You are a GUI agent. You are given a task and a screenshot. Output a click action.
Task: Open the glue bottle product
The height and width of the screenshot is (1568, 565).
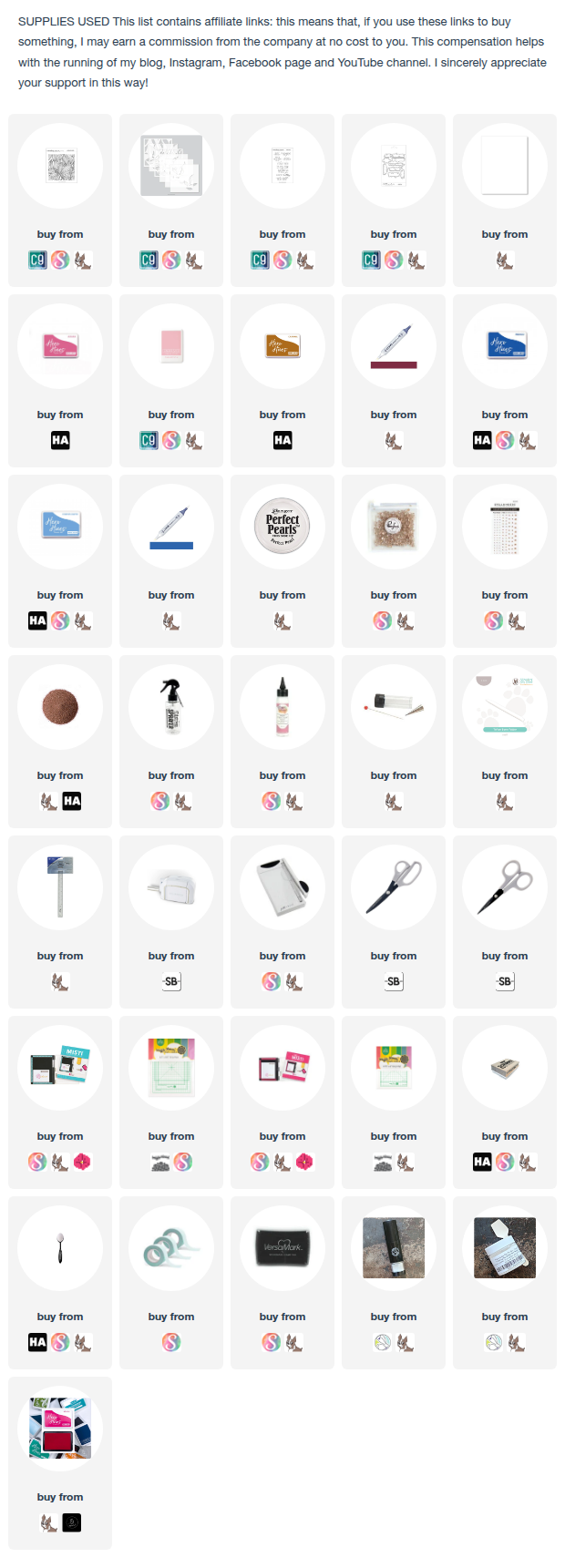tap(282, 707)
